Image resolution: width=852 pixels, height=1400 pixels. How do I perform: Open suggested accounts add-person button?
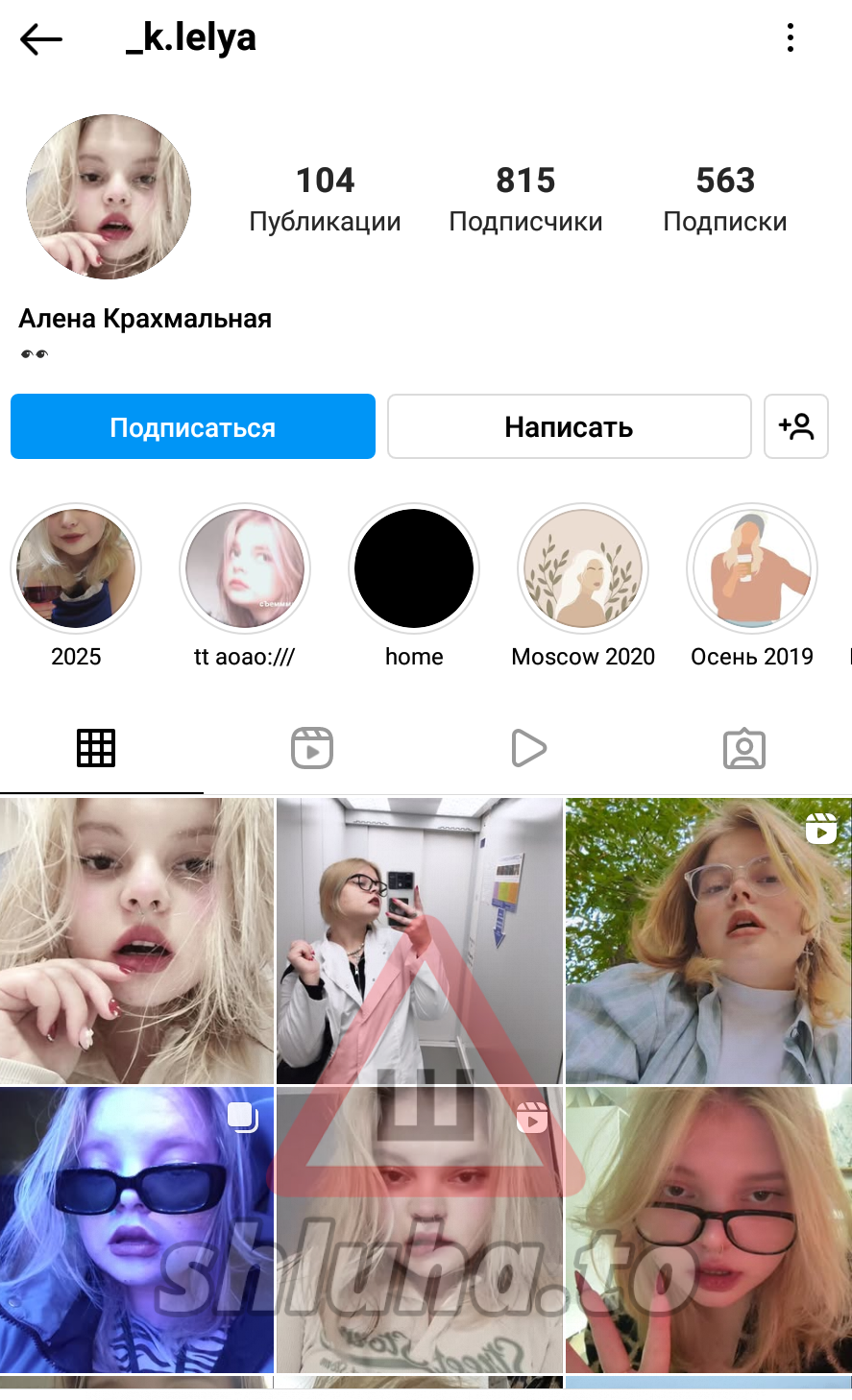(795, 426)
